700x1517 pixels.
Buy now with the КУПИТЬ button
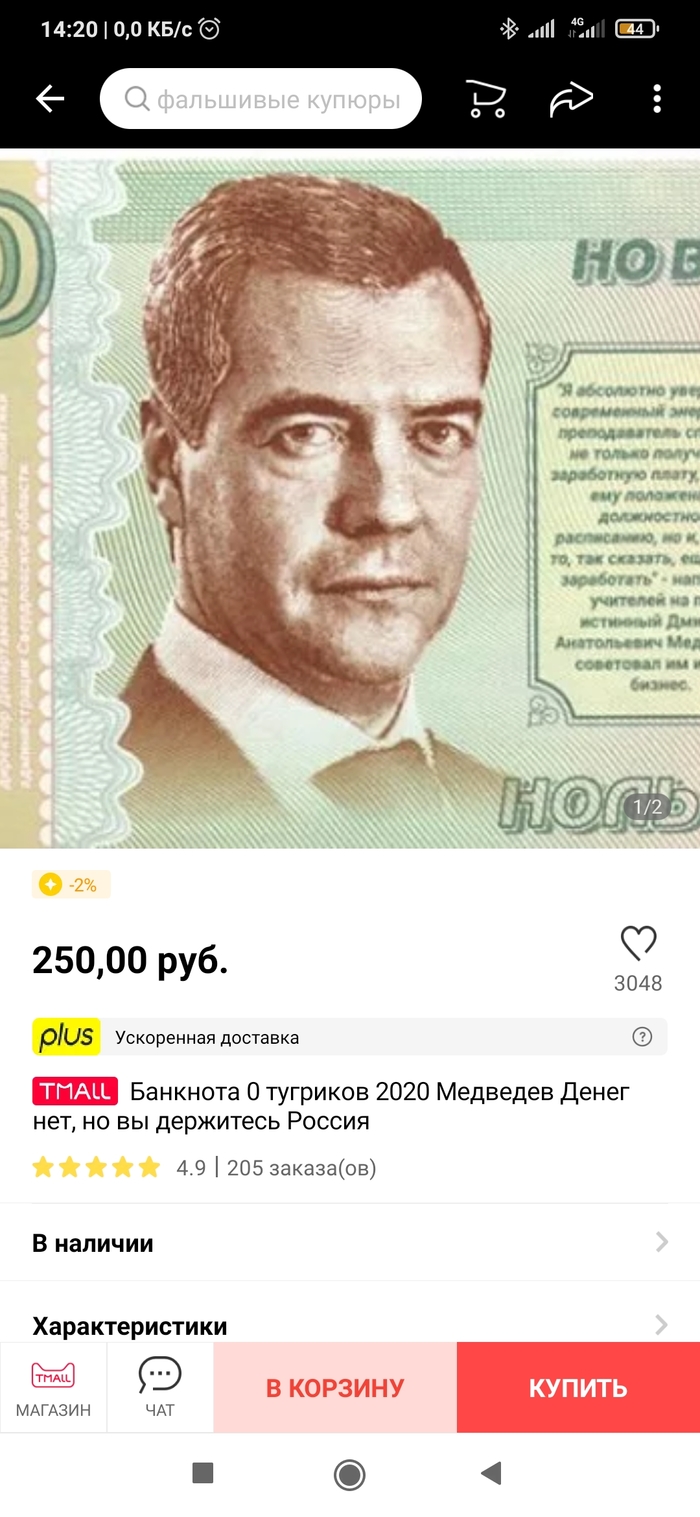[578, 1388]
